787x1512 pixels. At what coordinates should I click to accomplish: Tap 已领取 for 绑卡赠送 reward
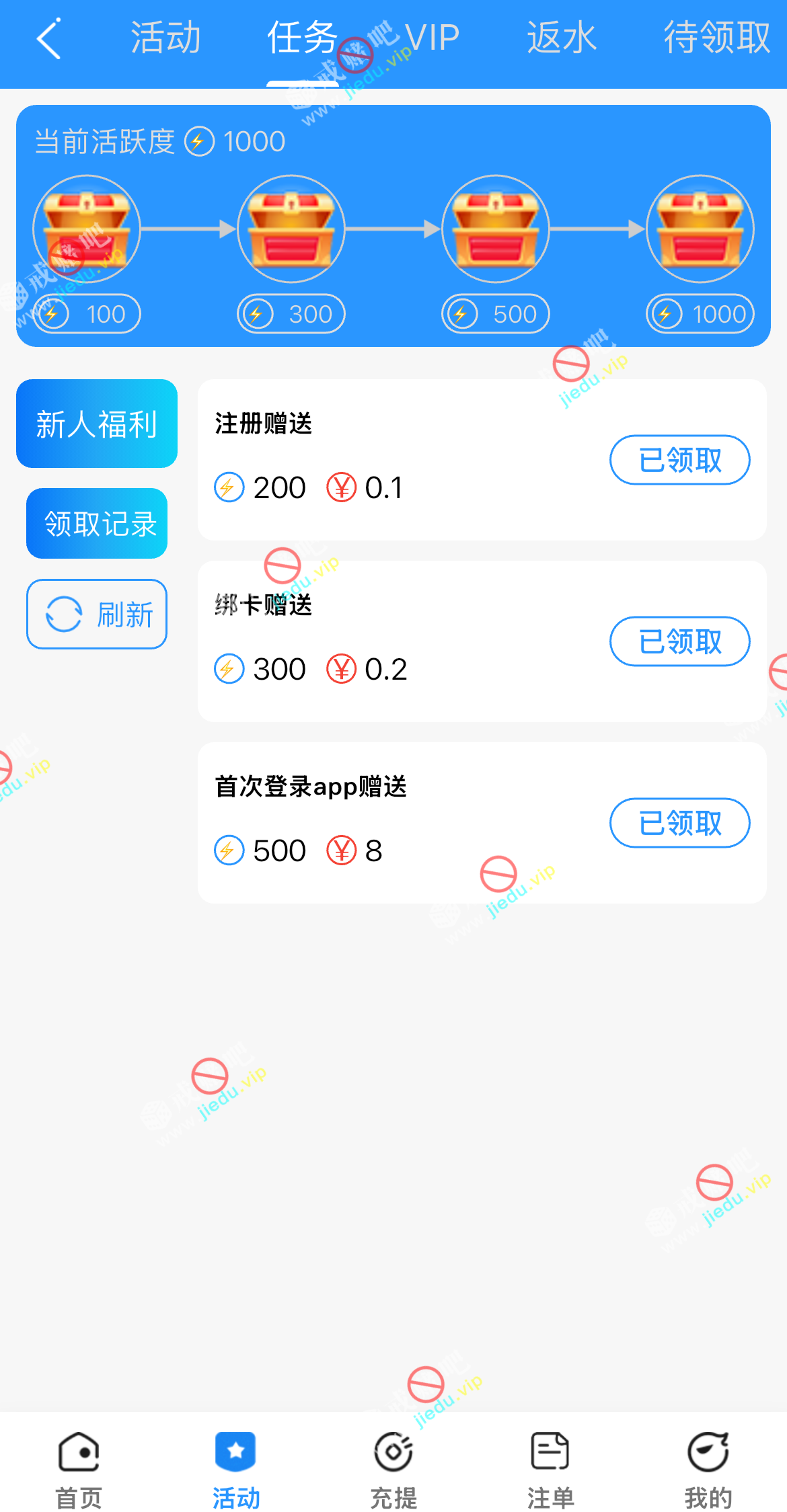coord(679,641)
